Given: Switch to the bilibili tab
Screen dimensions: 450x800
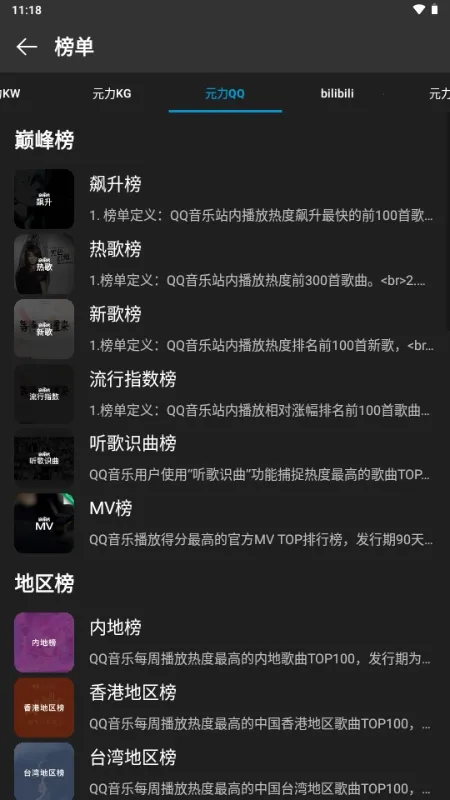Looking at the screenshot, I should click(337, 93).
